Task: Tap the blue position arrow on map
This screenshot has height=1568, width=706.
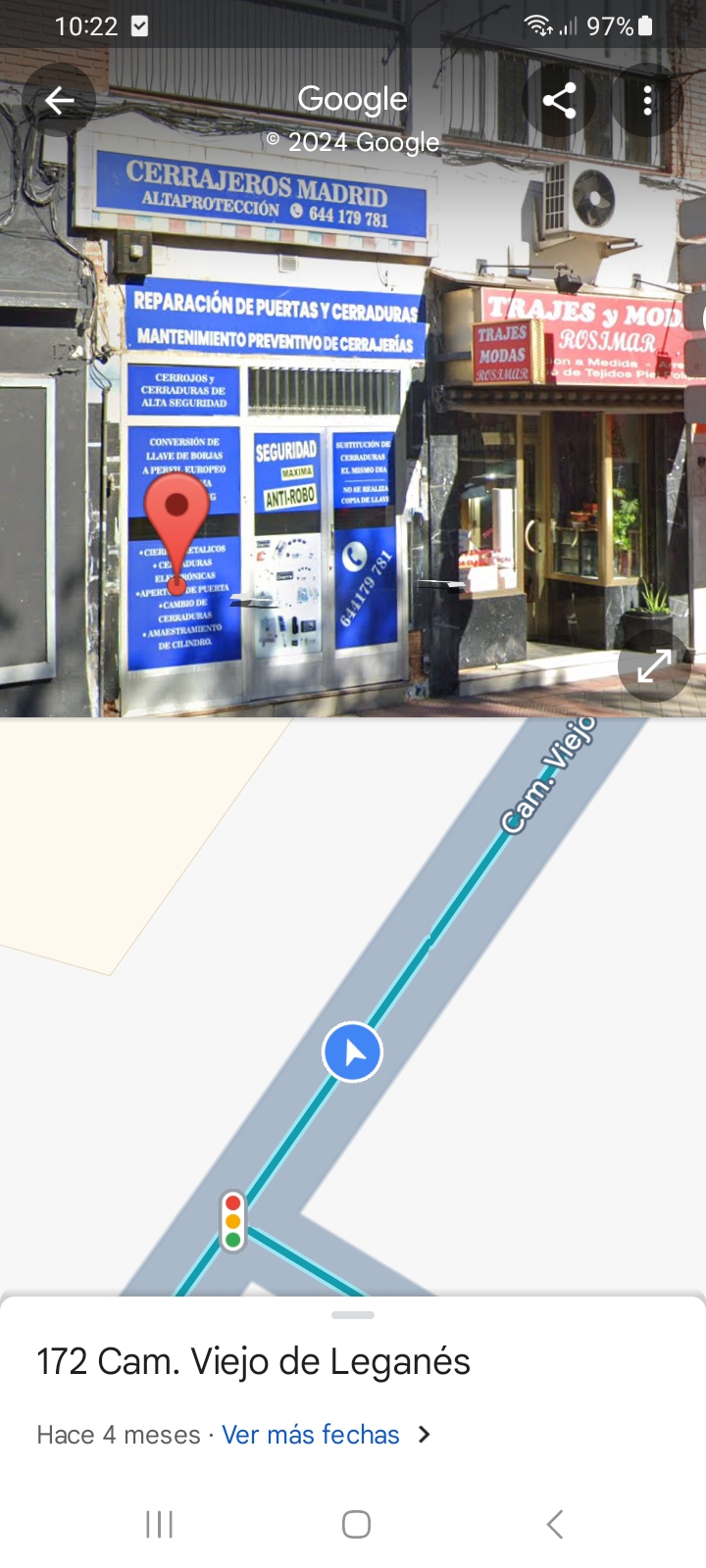Action: click(352, 1052)
